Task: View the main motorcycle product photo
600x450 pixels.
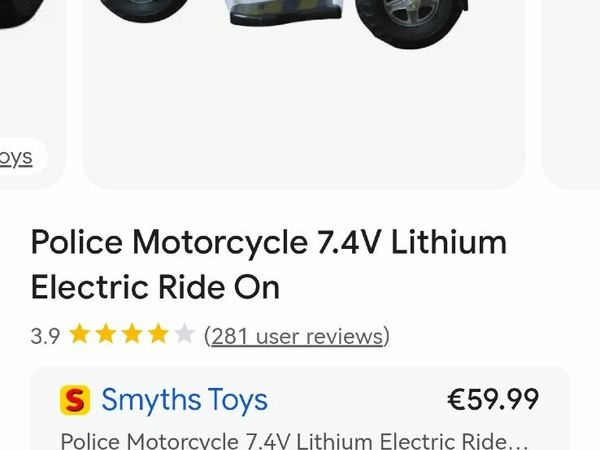Action: click(303, 90)
